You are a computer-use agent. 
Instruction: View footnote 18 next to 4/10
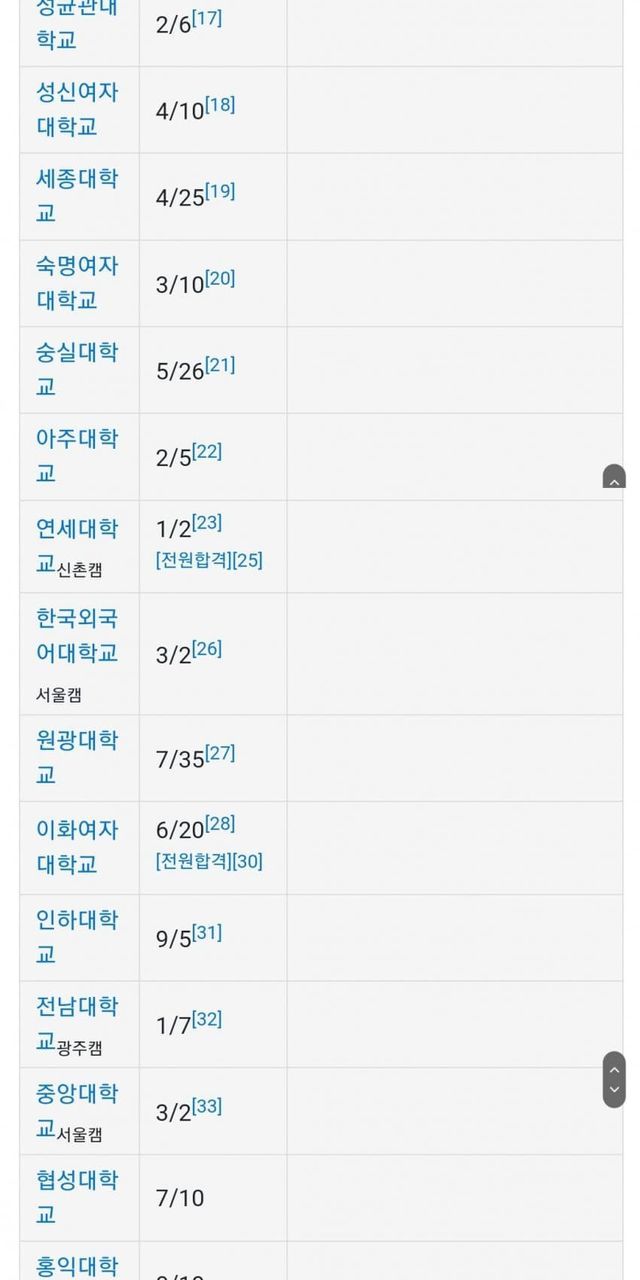tap(220, 105)
